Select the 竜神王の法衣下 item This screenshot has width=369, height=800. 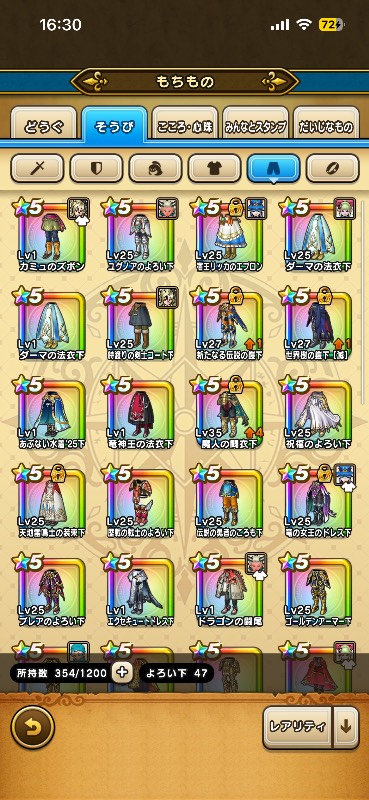point(140,414)
